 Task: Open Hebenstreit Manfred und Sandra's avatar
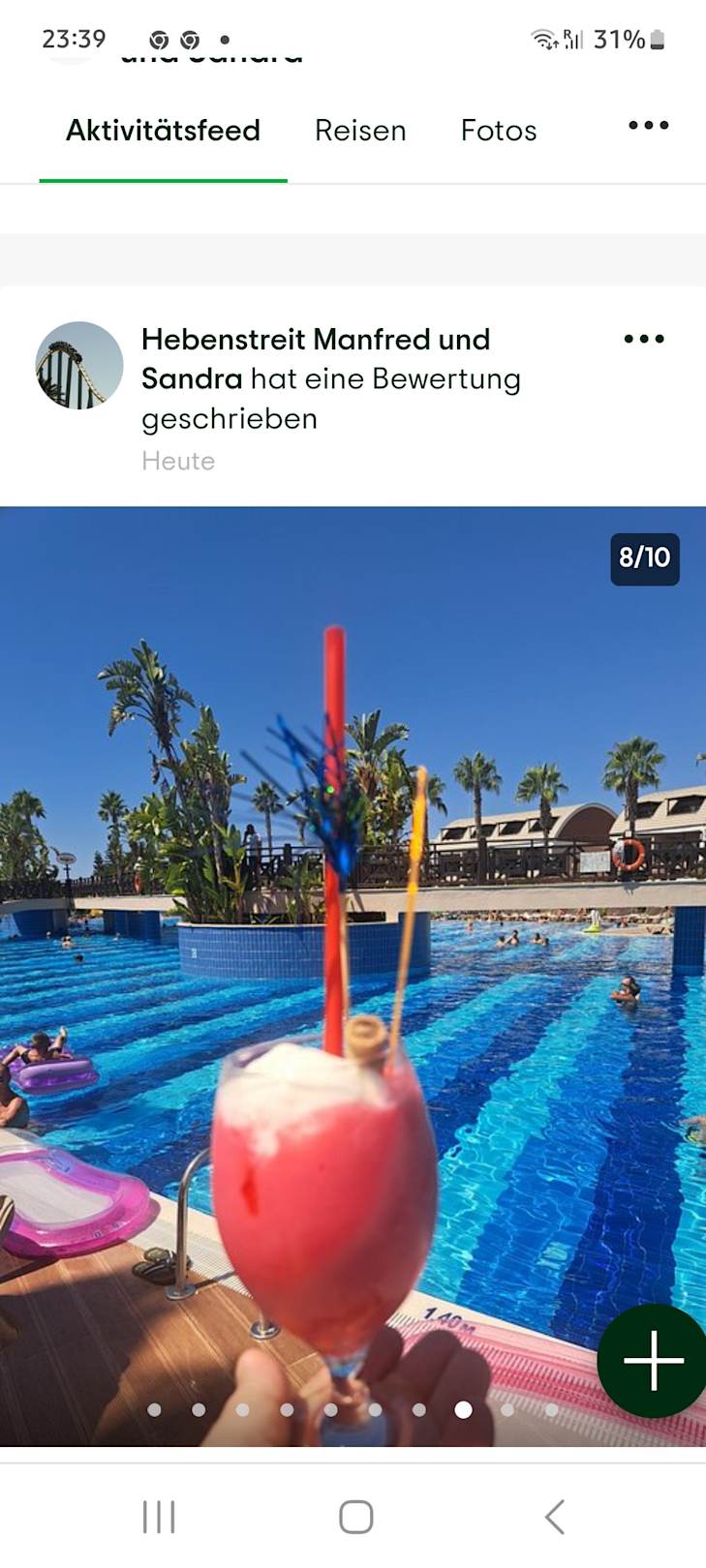tap(79, 366)
